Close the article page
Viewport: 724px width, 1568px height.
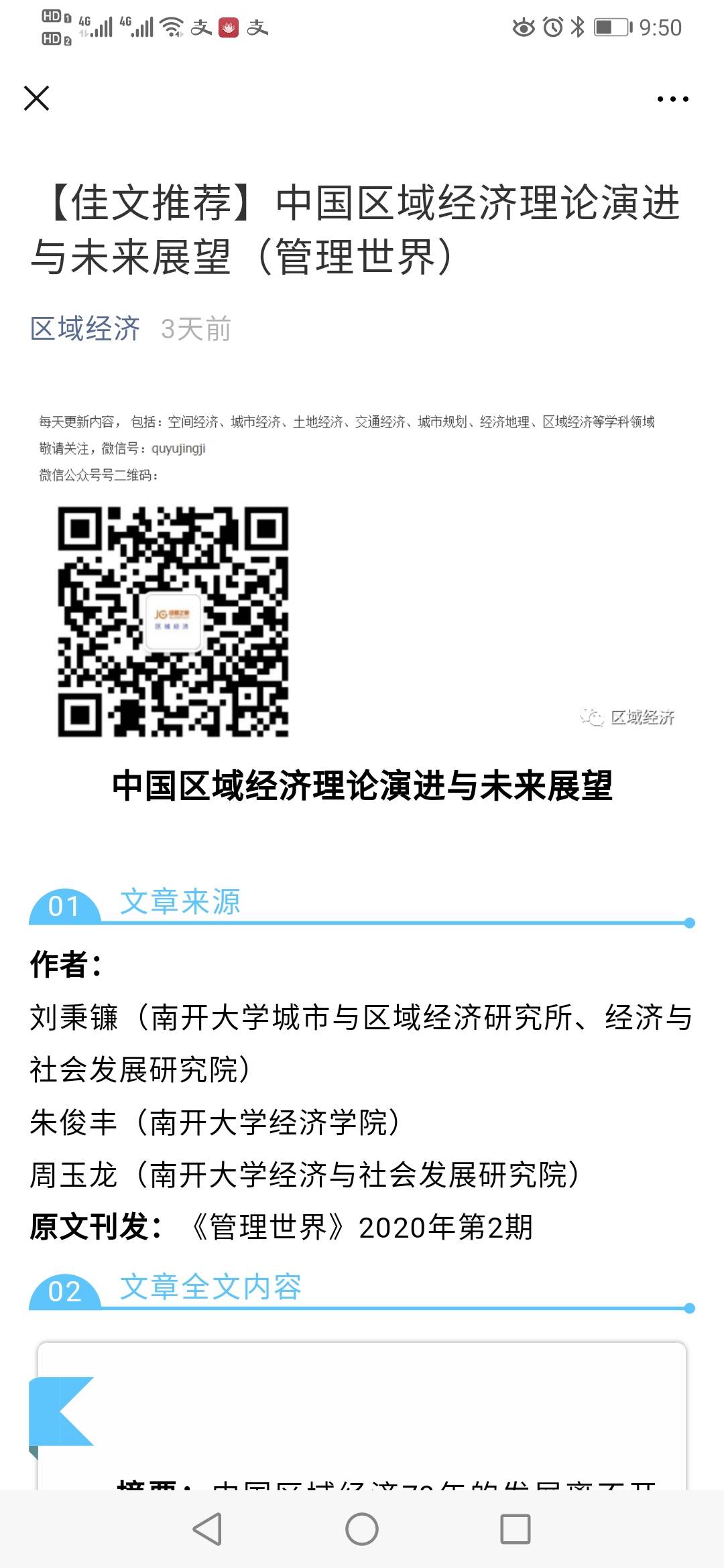tap(37, 99)
